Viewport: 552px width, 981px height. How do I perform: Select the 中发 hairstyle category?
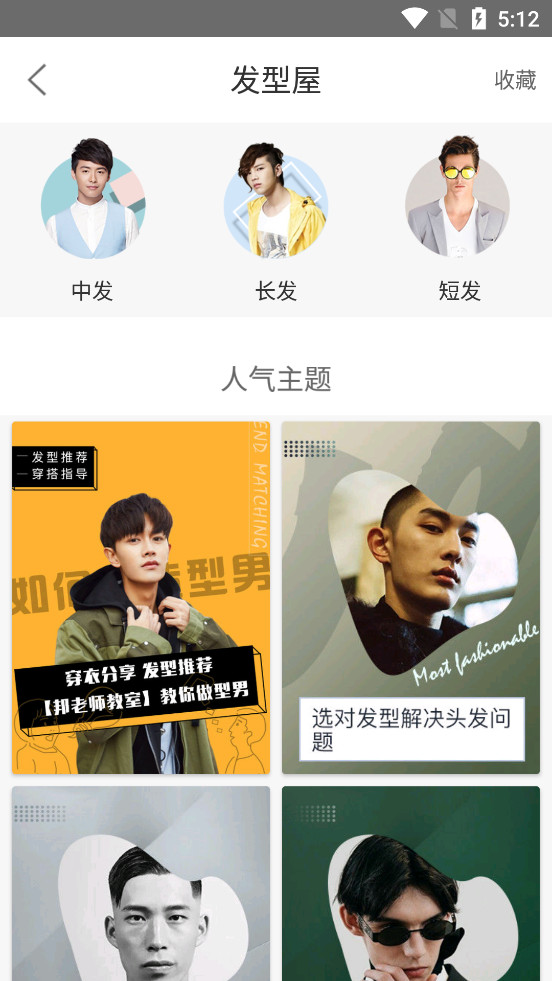(x=92, y=220)
